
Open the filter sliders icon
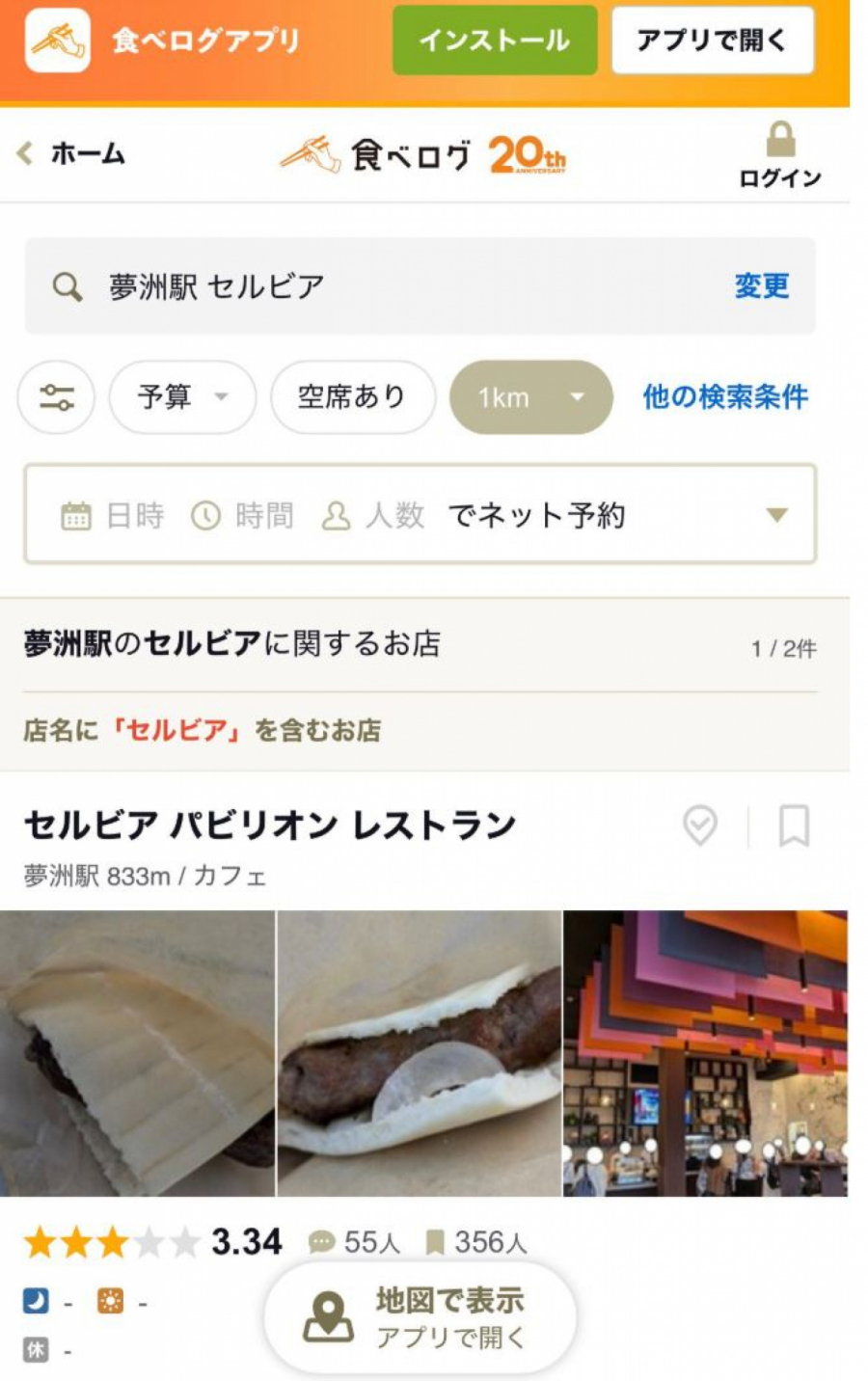point(56,397)
